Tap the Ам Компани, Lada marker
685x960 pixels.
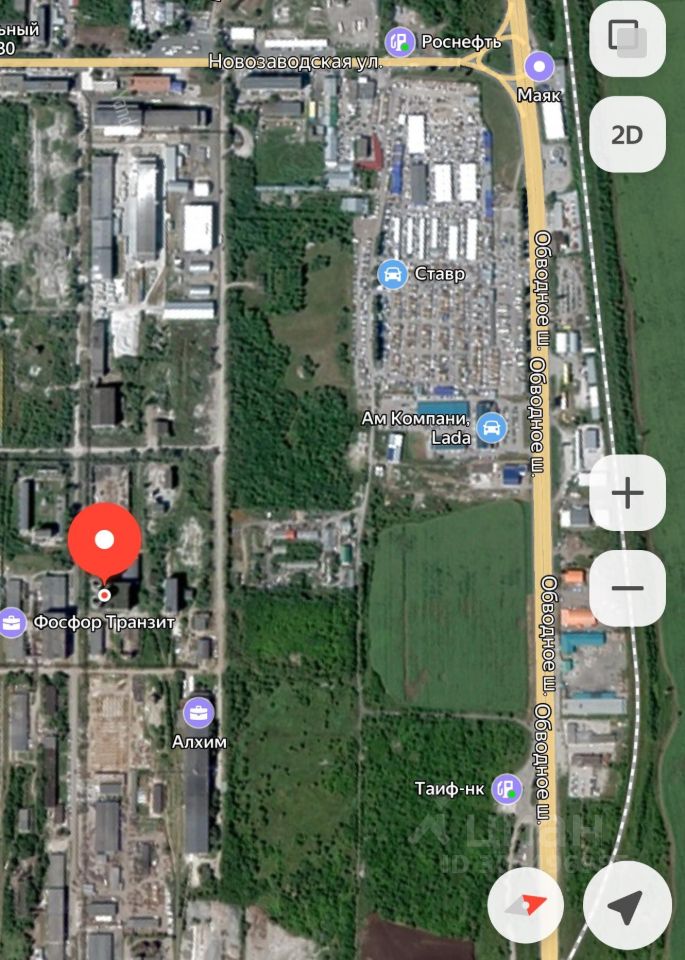[490, 429]
